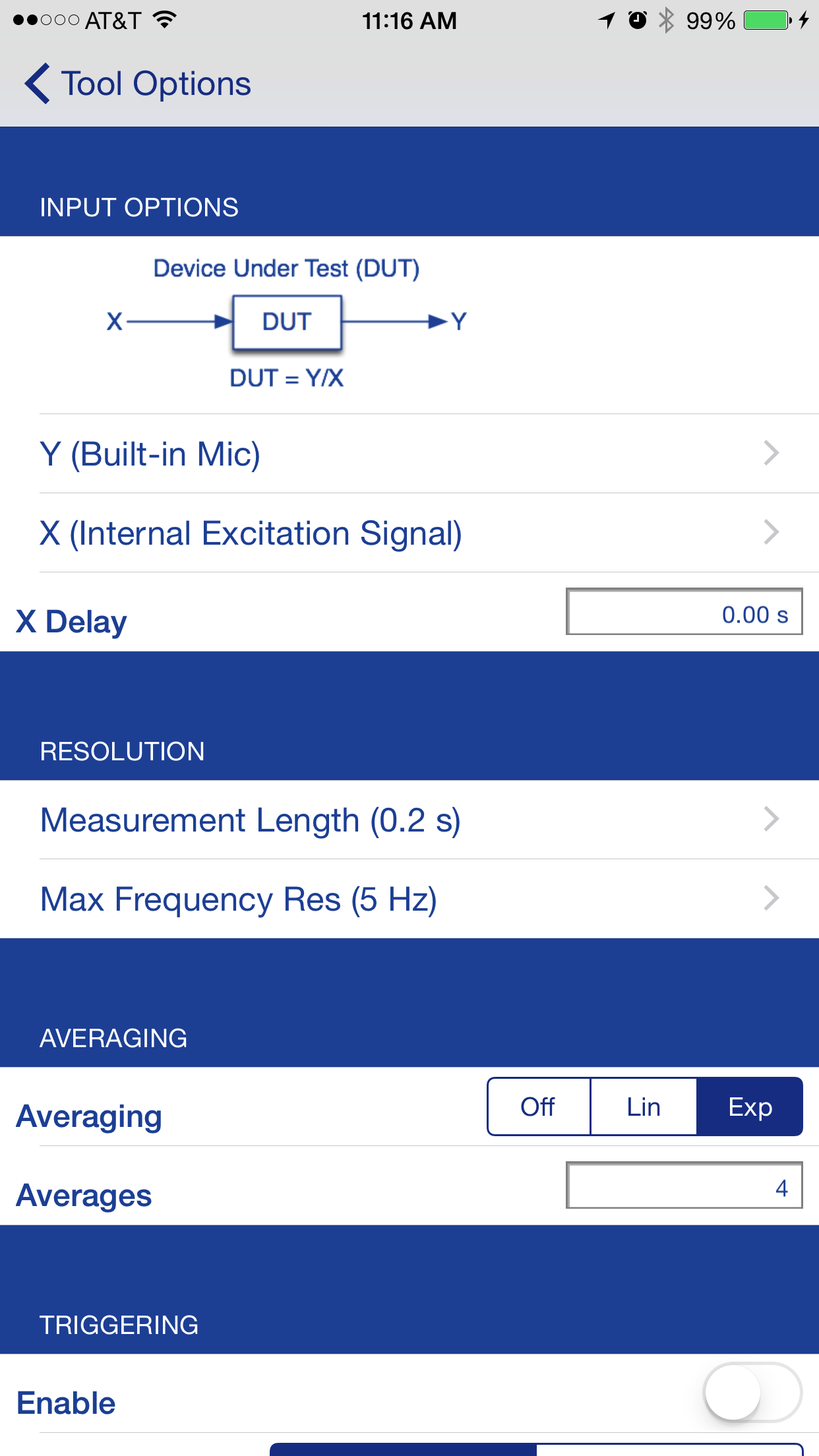Screen dimensions: 819x1456
Task: Edit the Averages count field
Action: pyautogui.click(x=684, y=1186)
